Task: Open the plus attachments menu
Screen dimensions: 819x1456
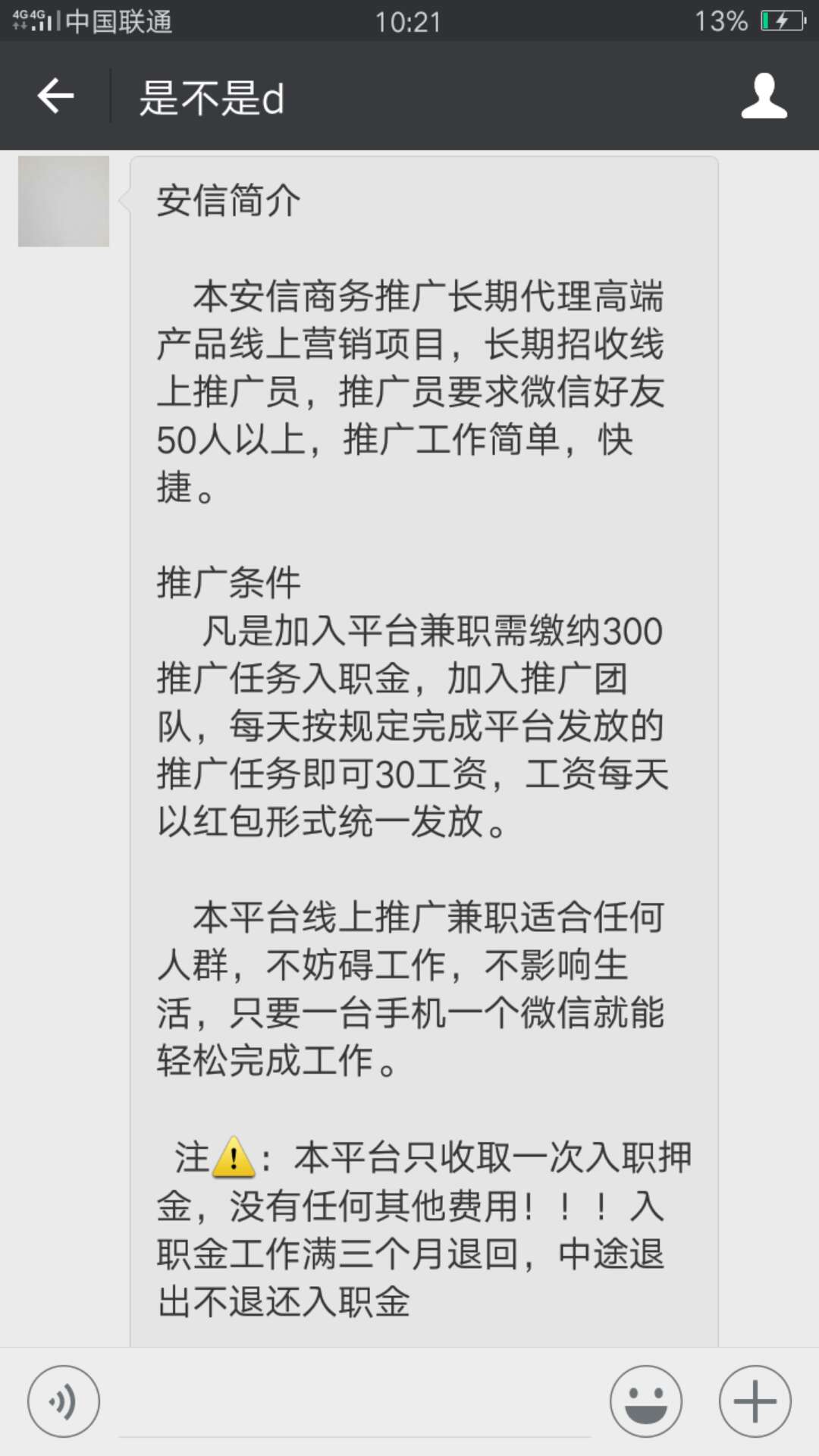Action: pos(755,1401)
